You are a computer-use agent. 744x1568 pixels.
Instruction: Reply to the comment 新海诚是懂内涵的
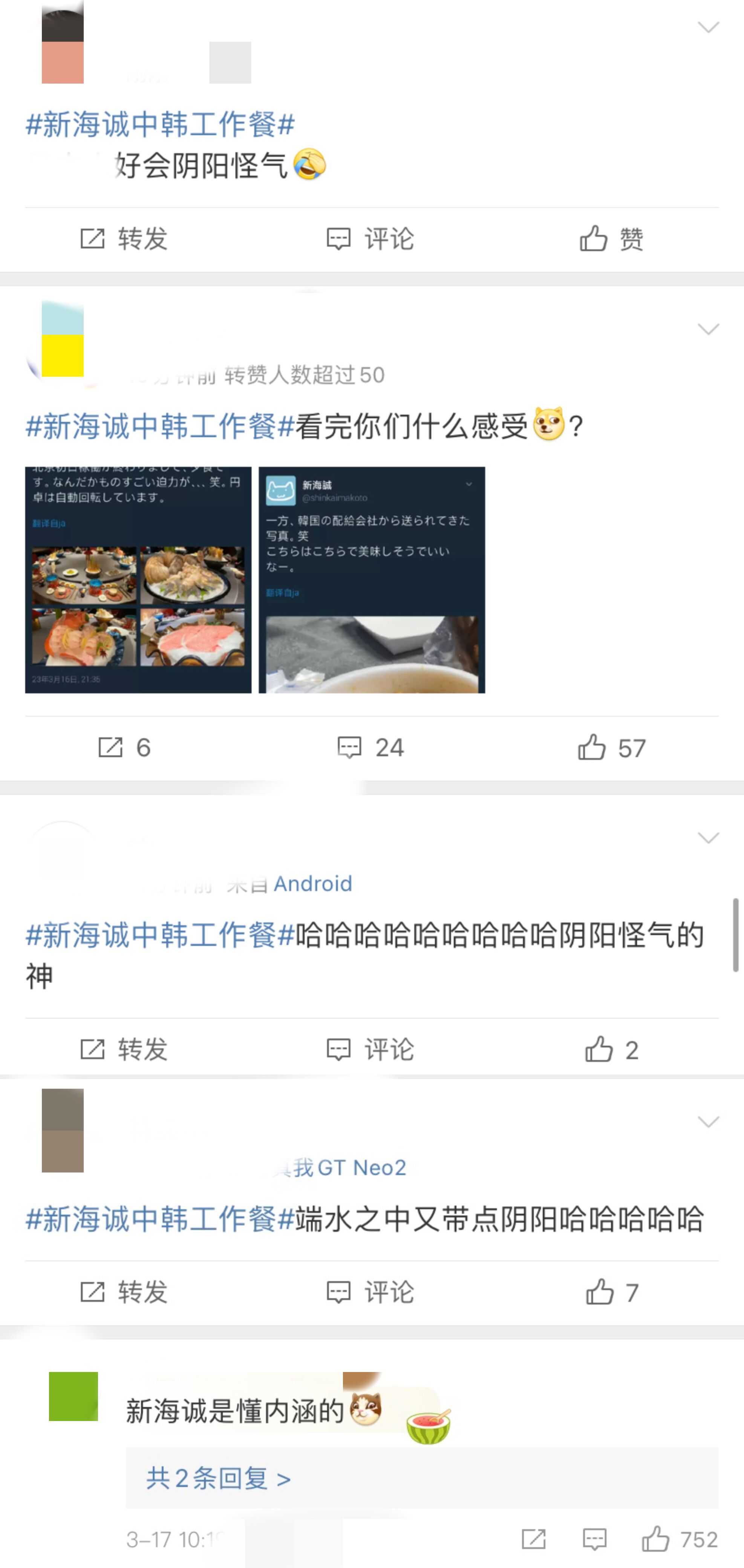click(594, 1539)
